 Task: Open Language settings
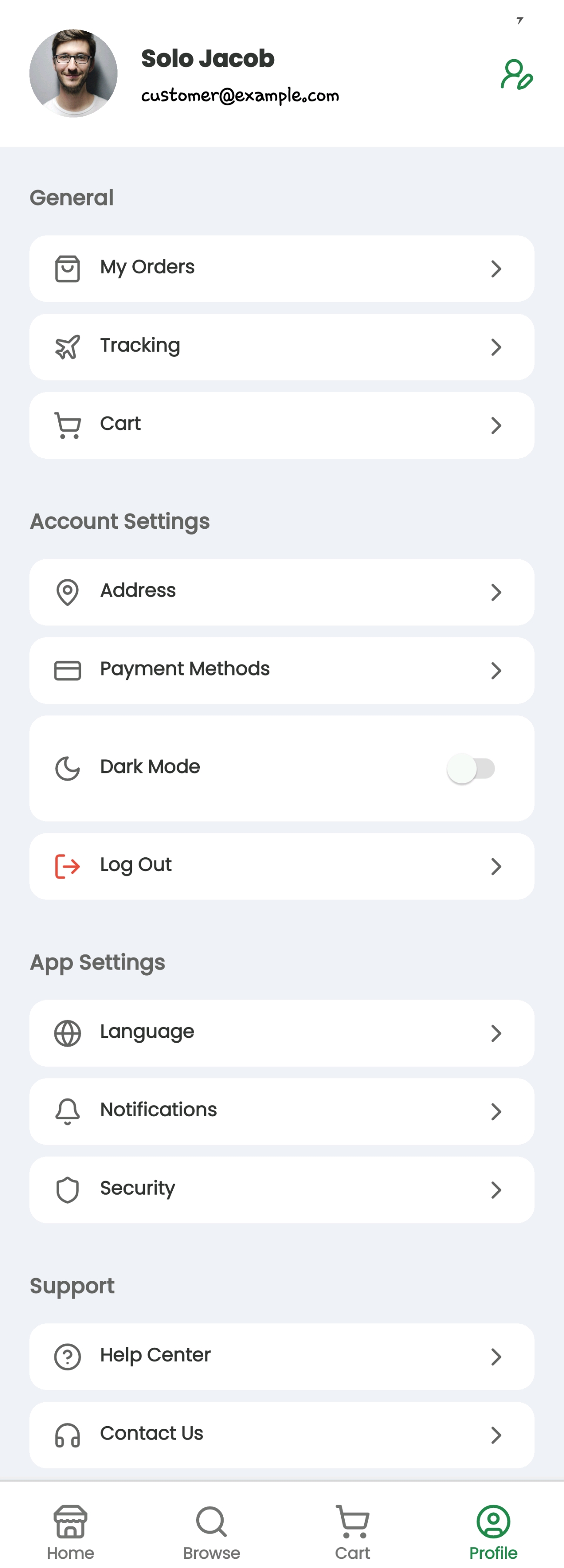click(x=282, y=1033)
